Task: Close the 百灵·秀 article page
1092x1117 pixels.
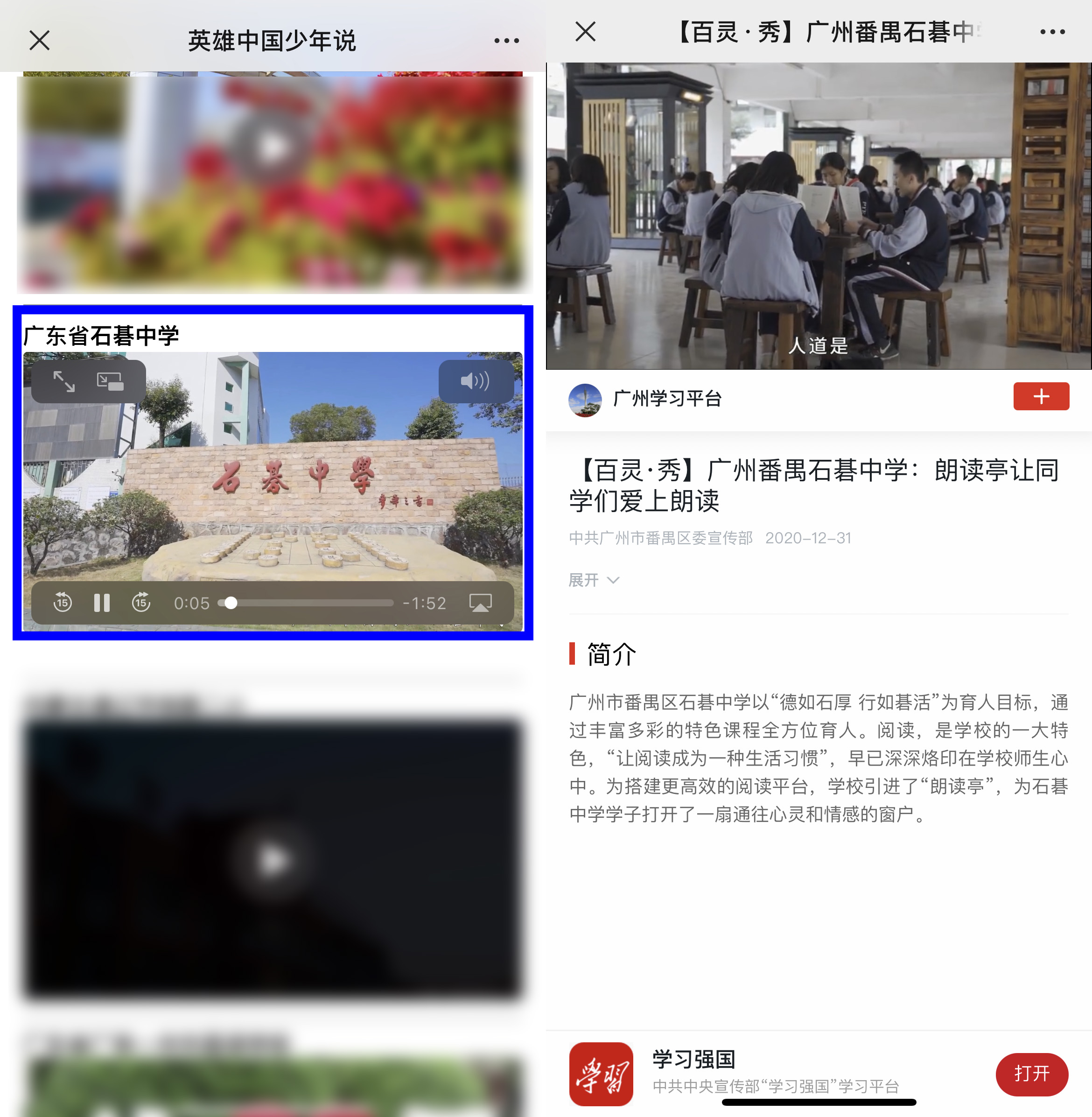Action: [586, 32]
